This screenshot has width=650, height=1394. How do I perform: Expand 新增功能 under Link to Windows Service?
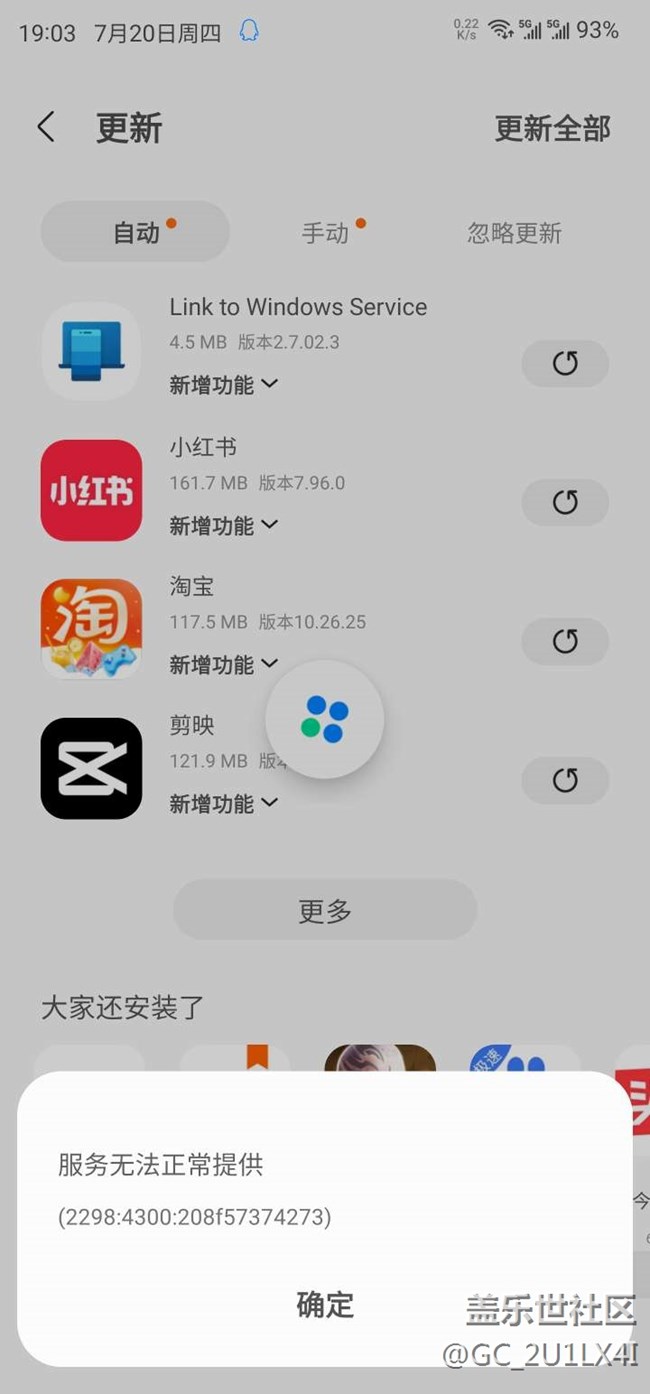pos(223,385)
